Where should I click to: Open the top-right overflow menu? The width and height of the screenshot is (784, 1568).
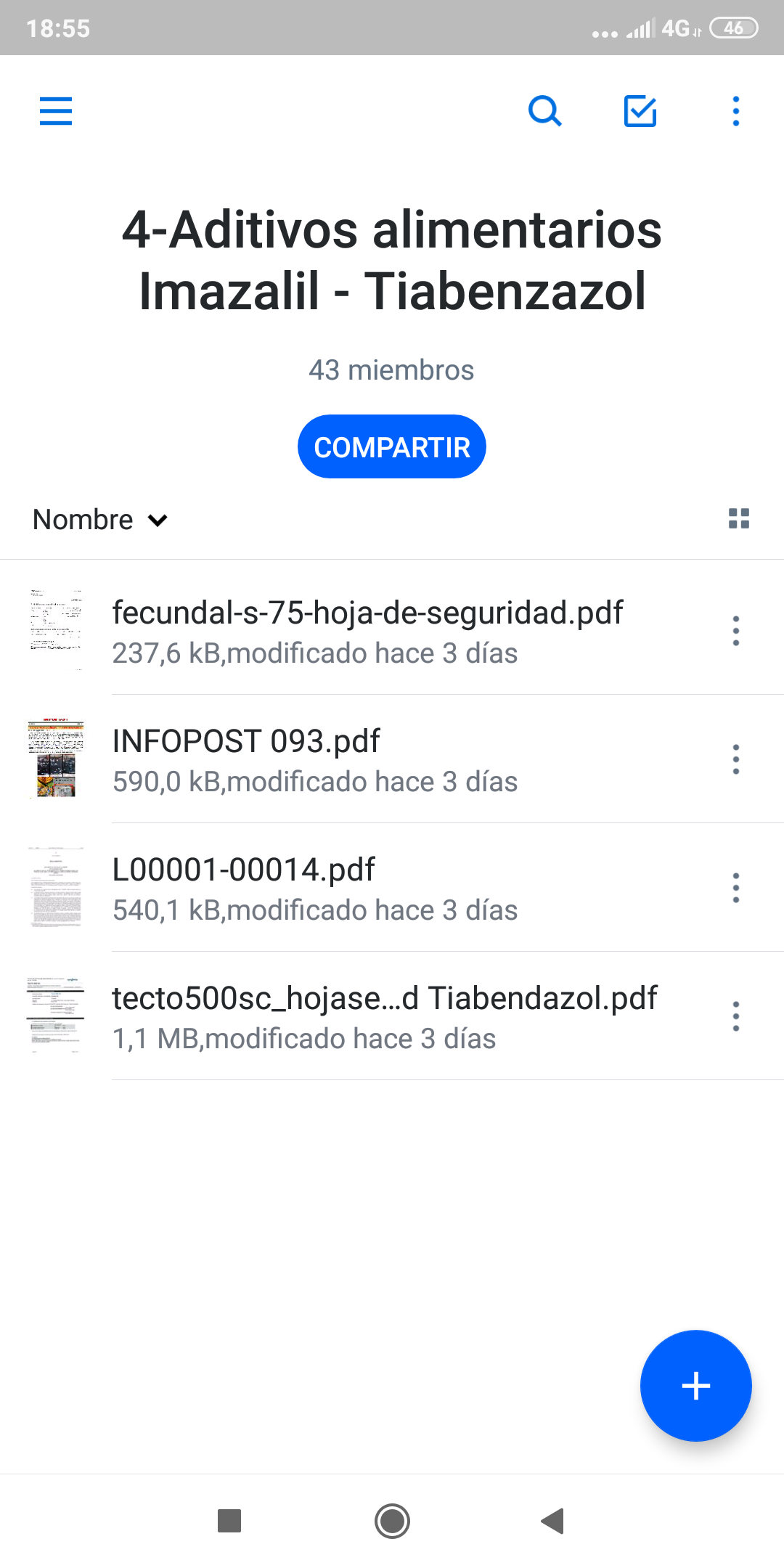pos(735,111)
